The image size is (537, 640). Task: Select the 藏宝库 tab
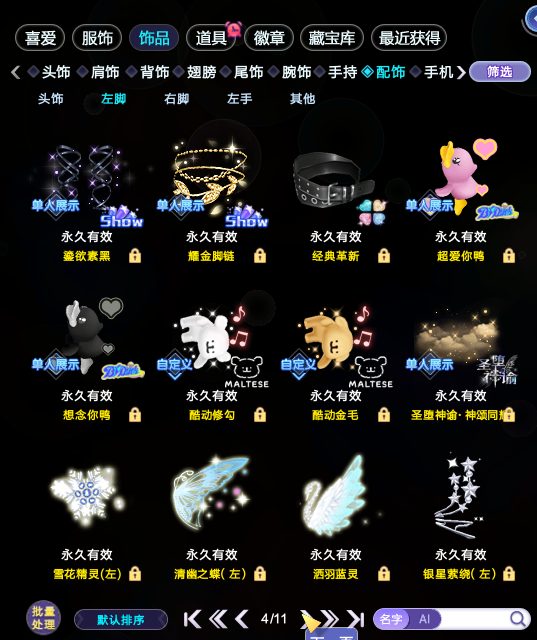click(x=332, y=38)
